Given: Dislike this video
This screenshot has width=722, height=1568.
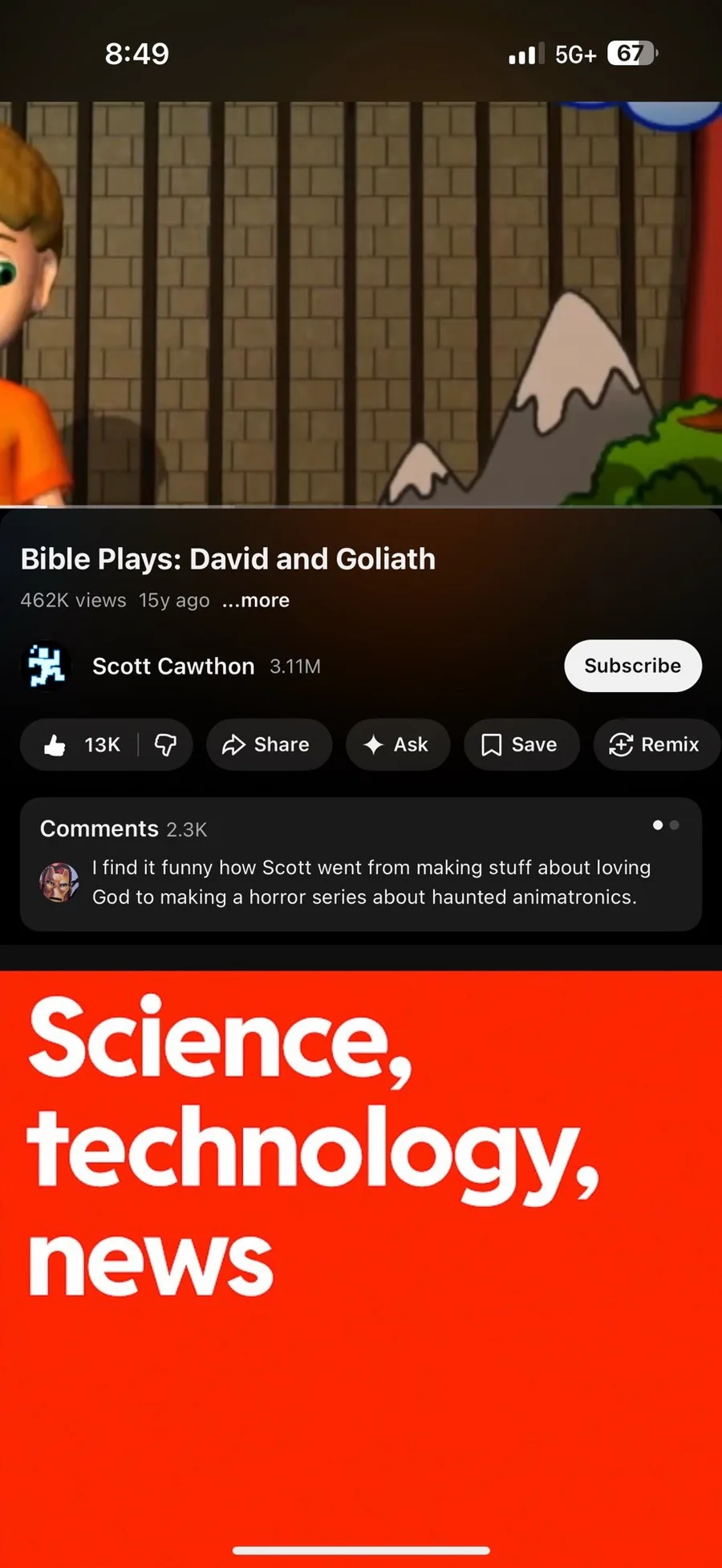Looking at the screenshot, I should [166, 744].
